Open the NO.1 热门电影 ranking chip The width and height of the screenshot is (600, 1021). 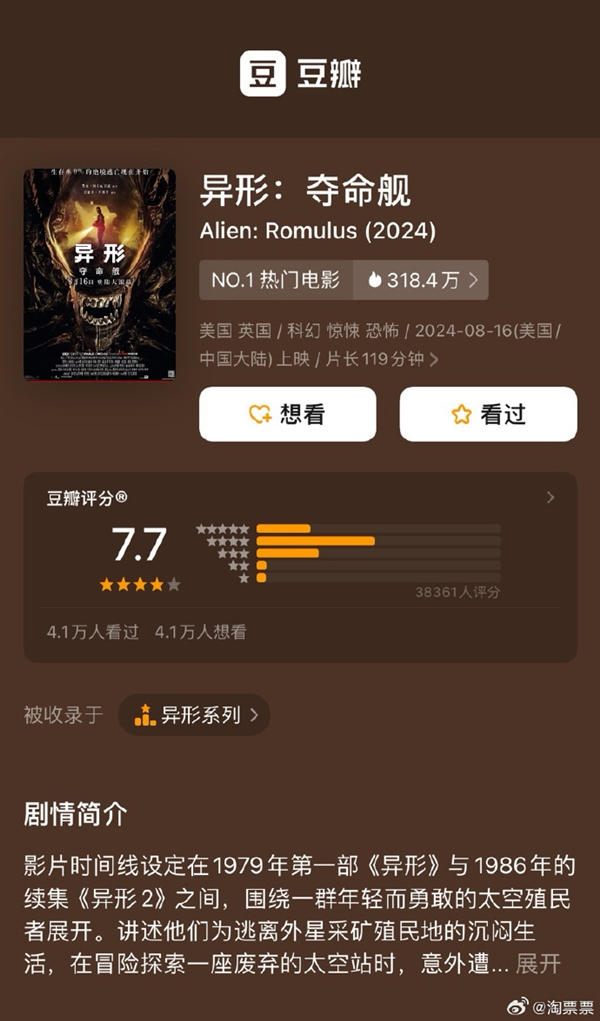pos(277,280)
